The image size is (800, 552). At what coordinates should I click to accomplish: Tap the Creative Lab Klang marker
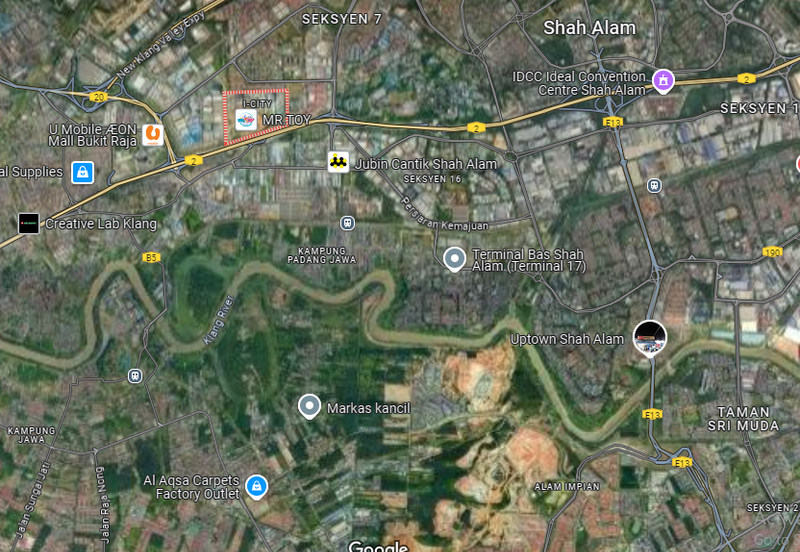[x=29, y=223]
